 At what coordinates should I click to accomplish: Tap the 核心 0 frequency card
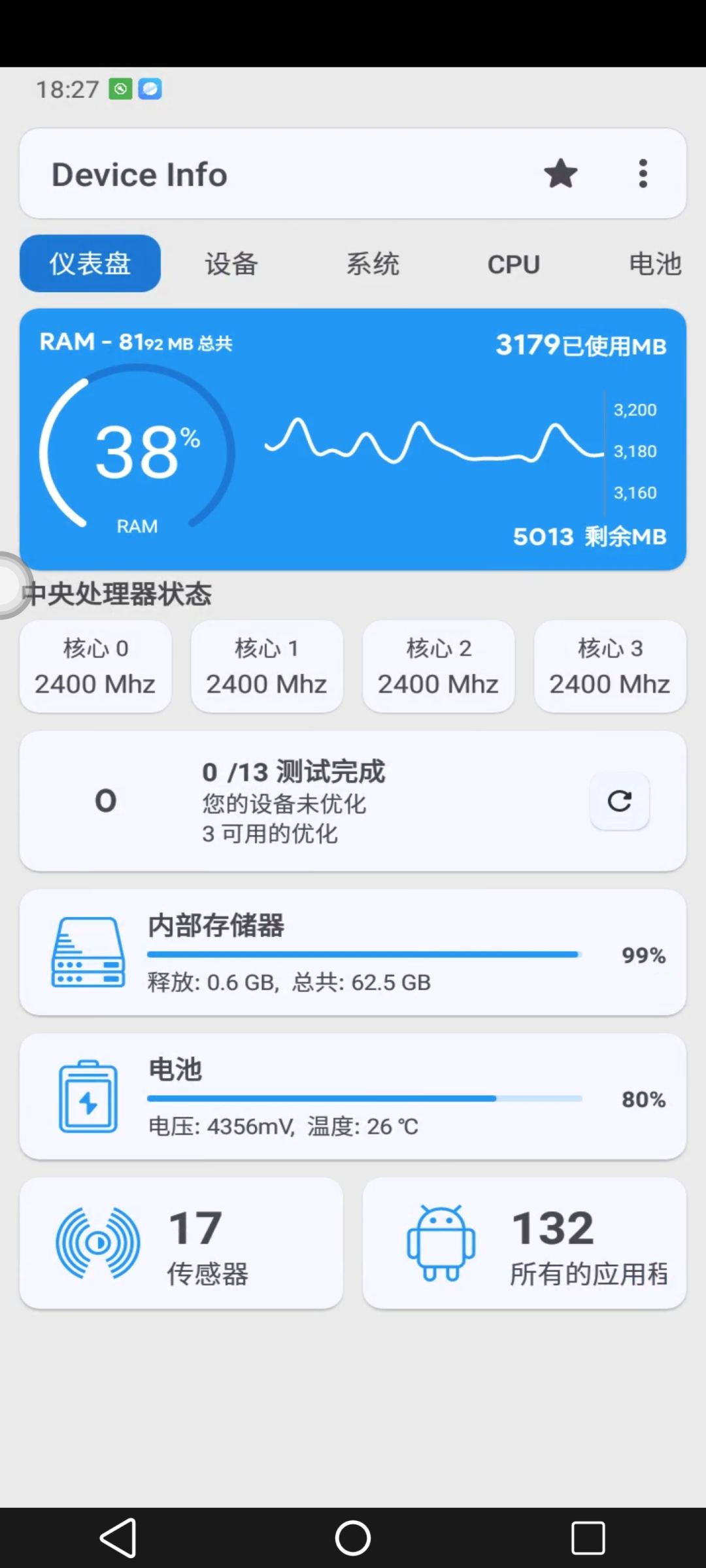95,666
